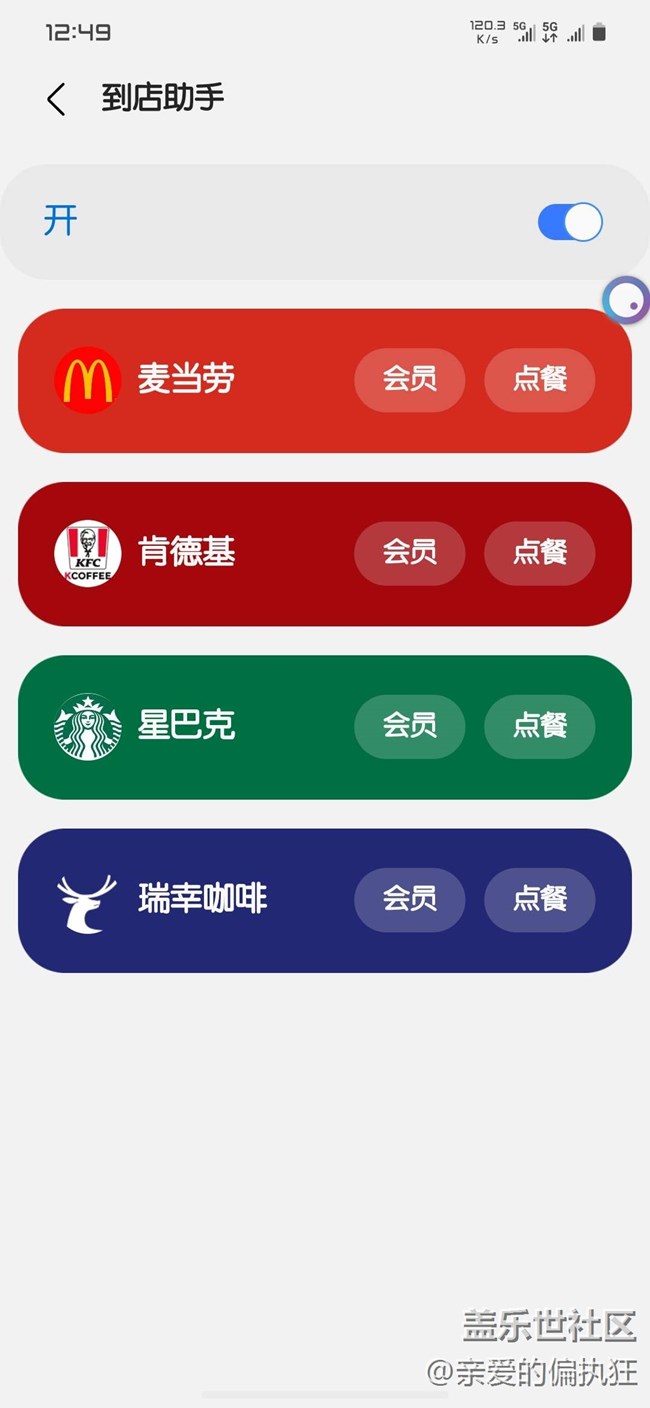Screen dimensions: 650x1408
Task: Open the floating assistant bubble
Action: [x=627, y=300]
